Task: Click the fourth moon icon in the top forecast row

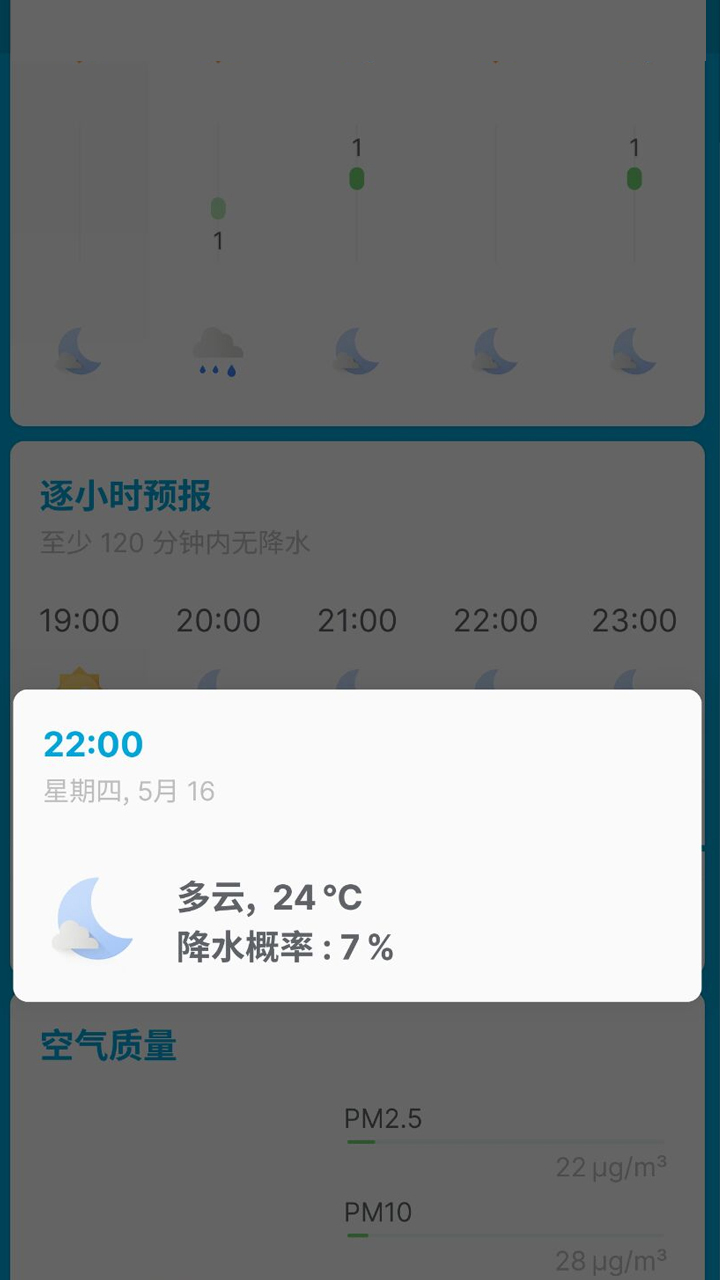Action: pos(494,350)
